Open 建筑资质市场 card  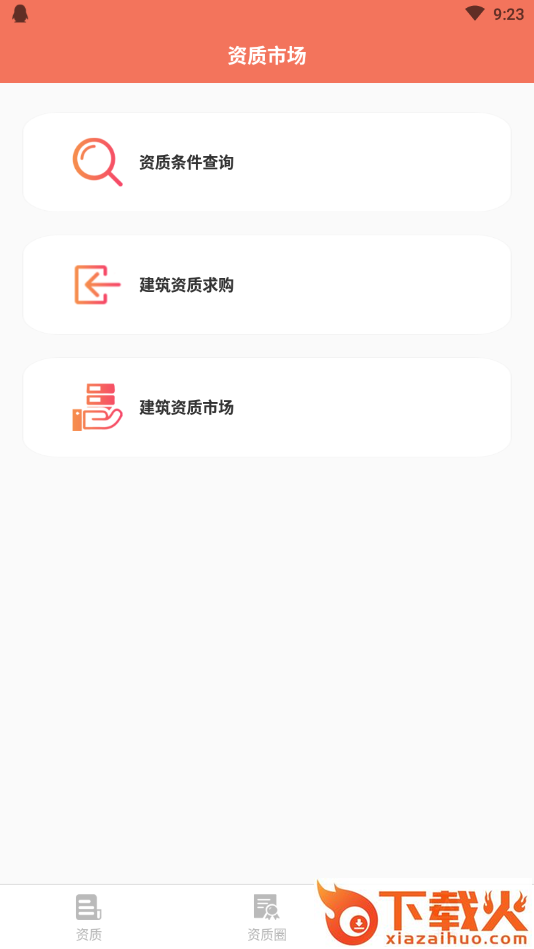[x=267, y=407]
